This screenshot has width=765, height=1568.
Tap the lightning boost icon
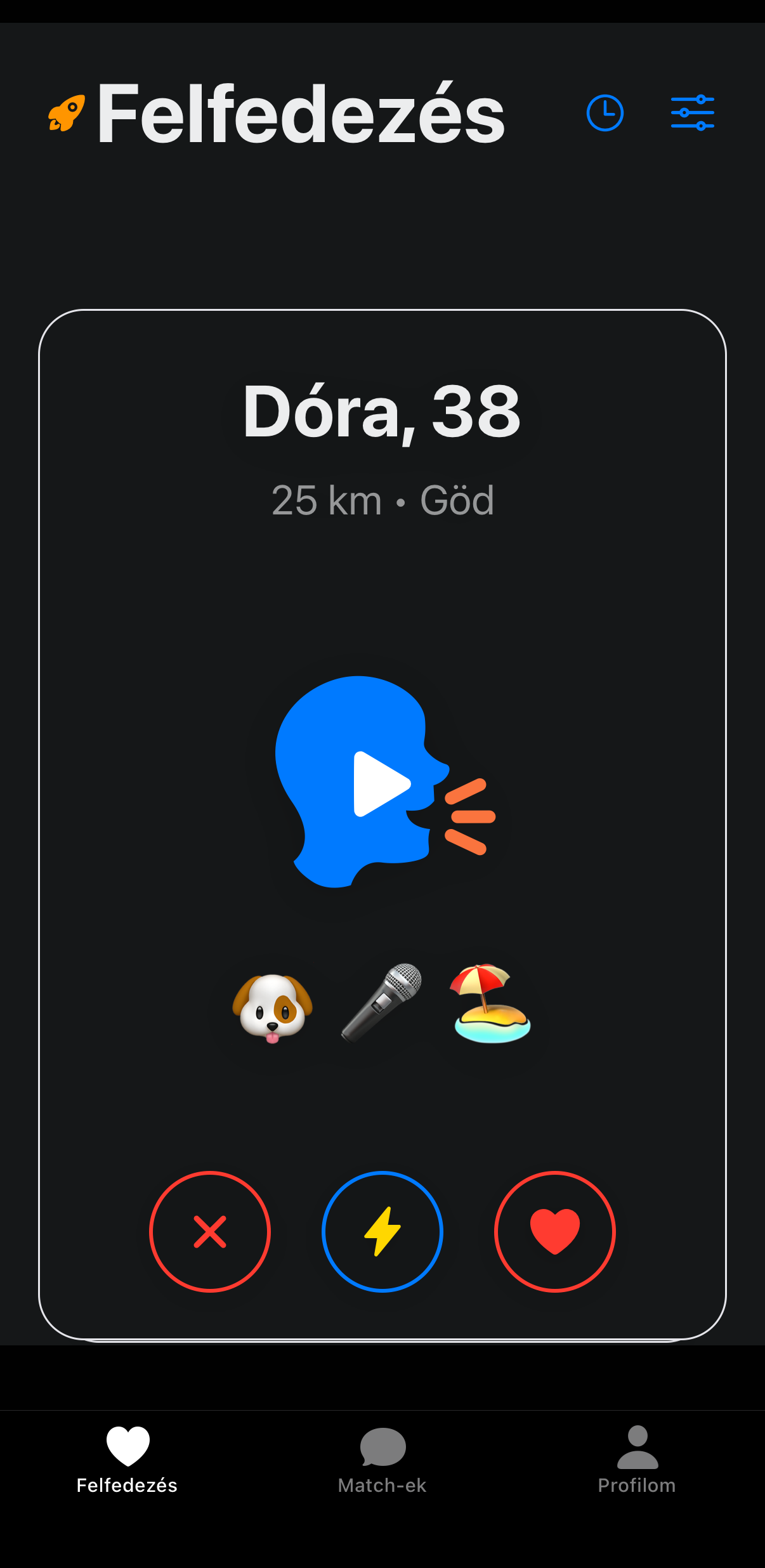[383, 1231]
